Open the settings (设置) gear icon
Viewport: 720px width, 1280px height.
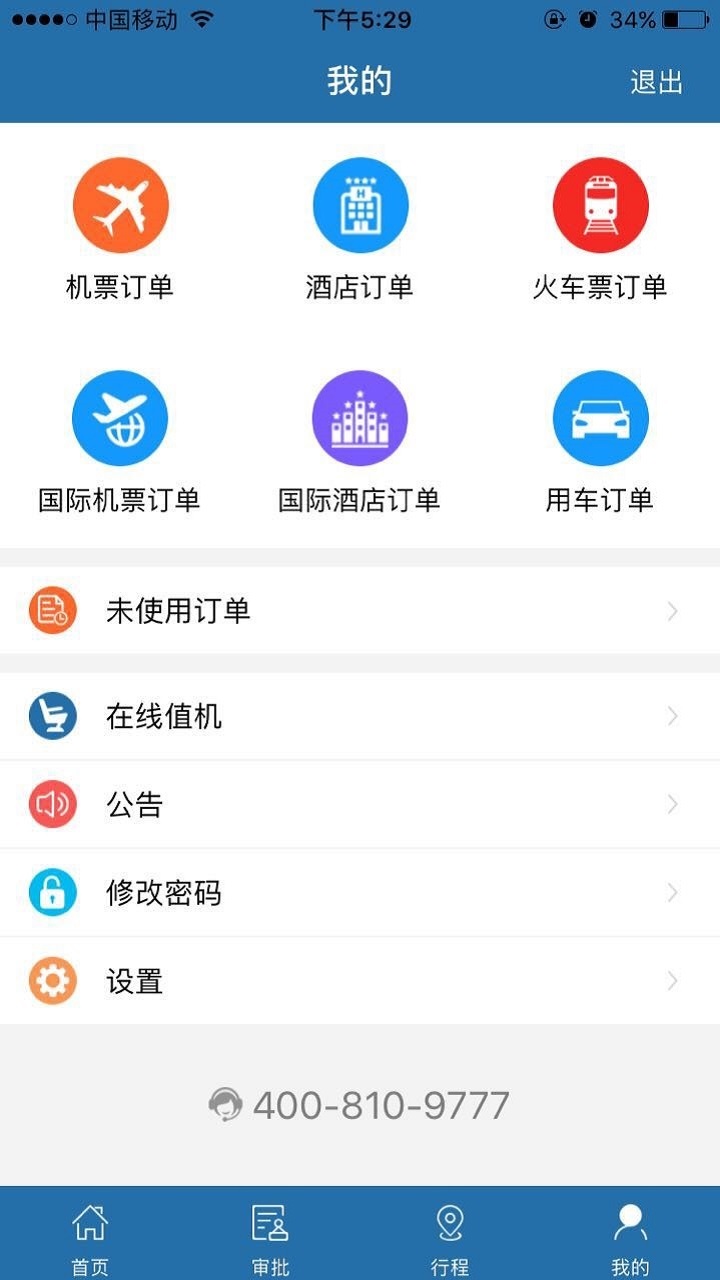click(52, 981)
